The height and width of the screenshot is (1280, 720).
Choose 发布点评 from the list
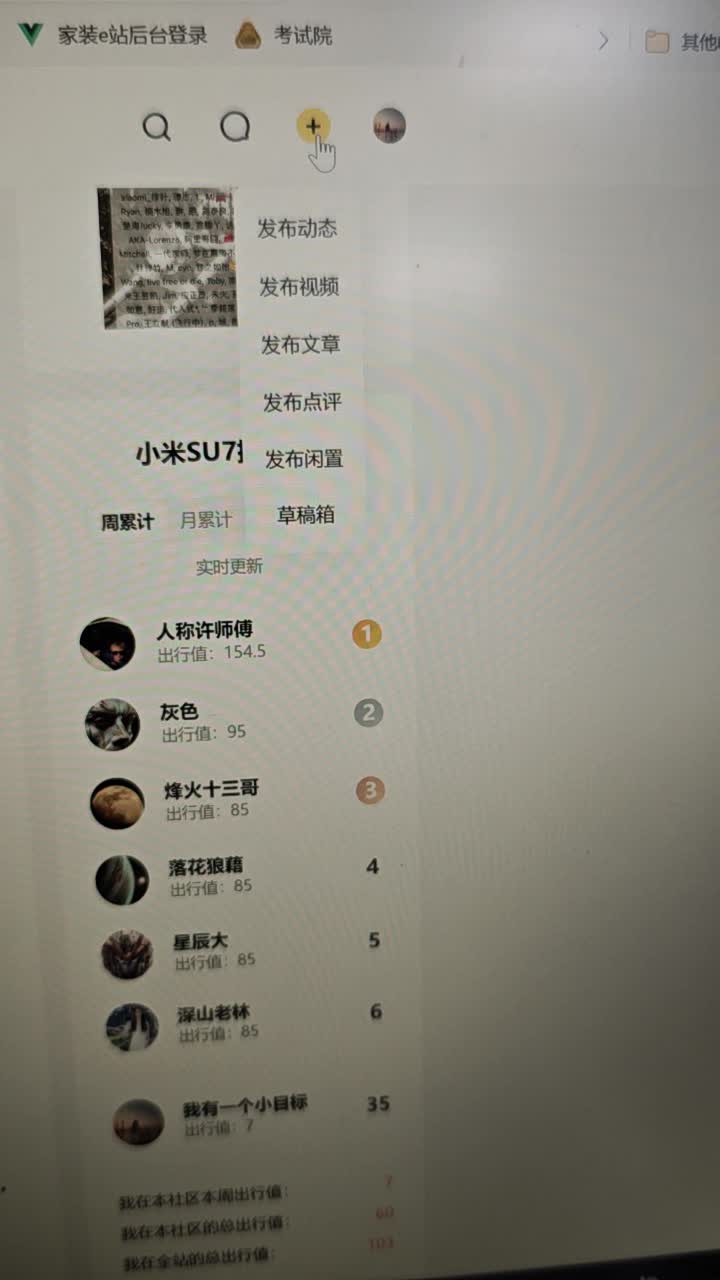click(302, 402)
